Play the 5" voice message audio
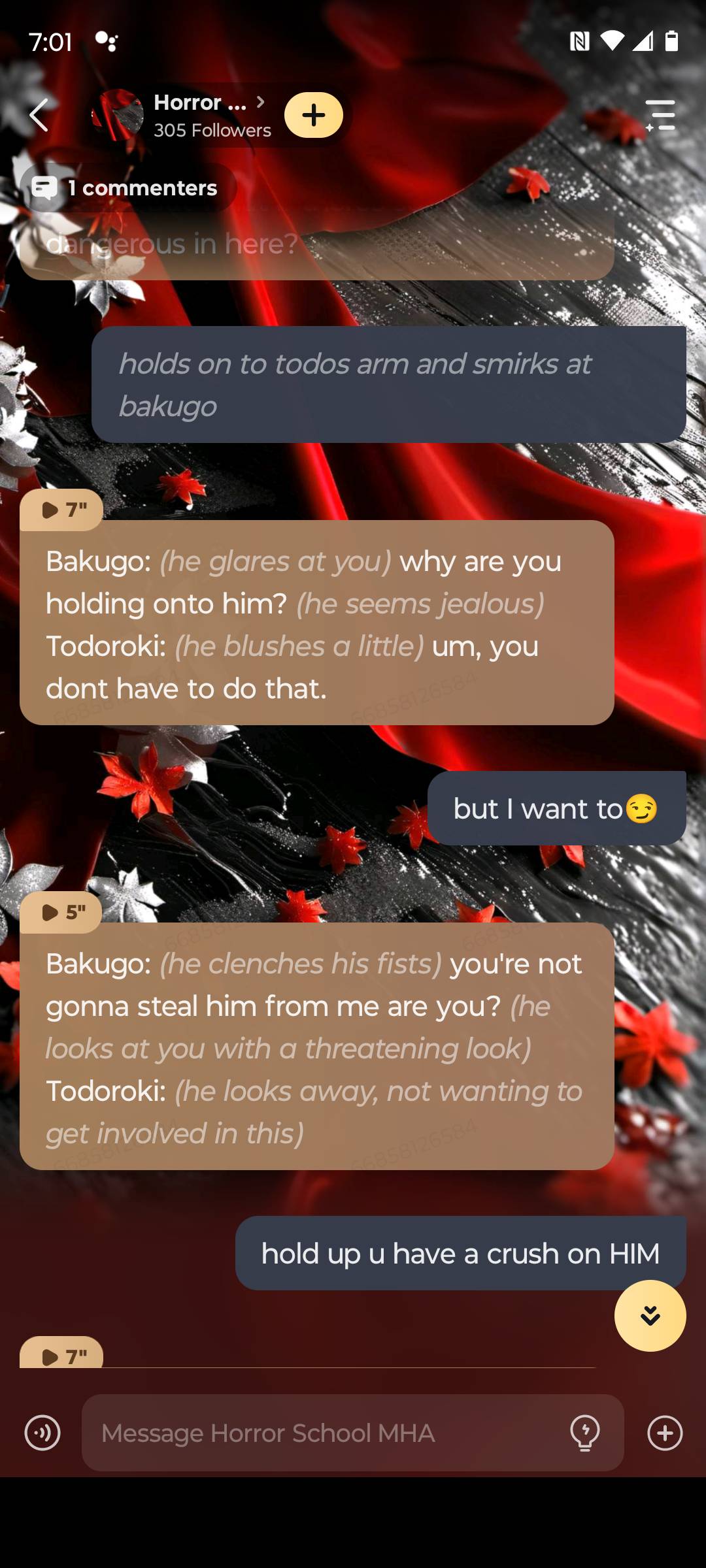The image size is (706, 1568). [x=61, y=912]
